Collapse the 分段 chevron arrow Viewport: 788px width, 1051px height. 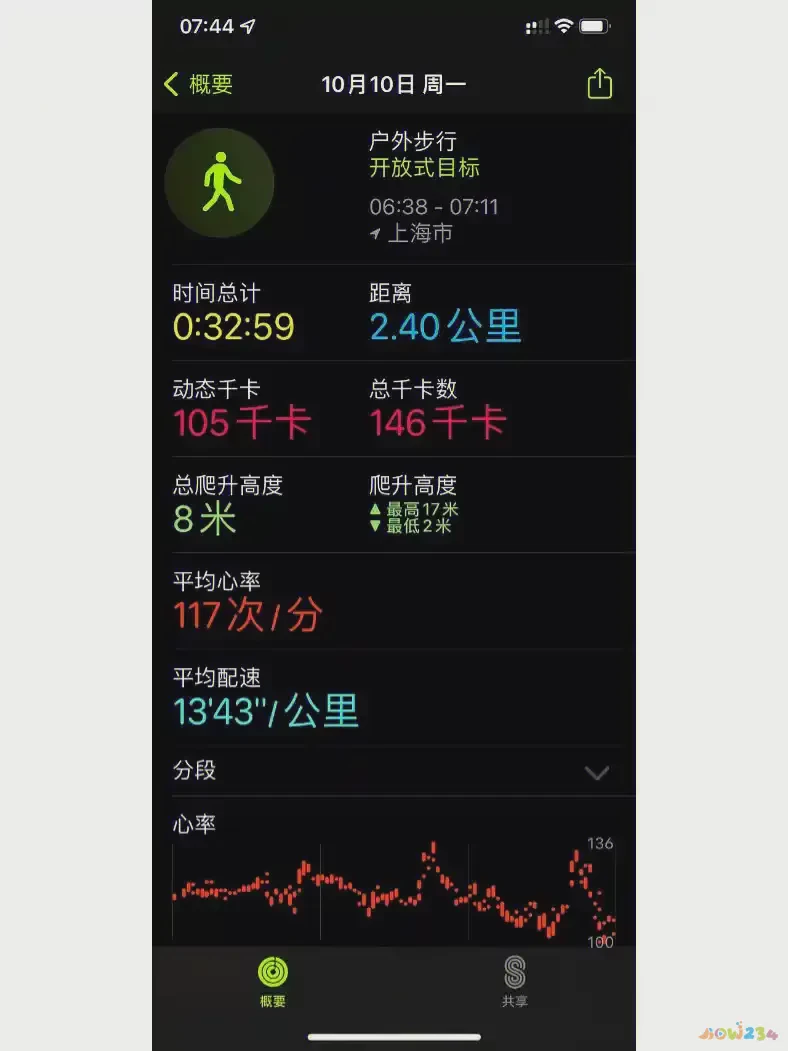click(x=596, y=772)
